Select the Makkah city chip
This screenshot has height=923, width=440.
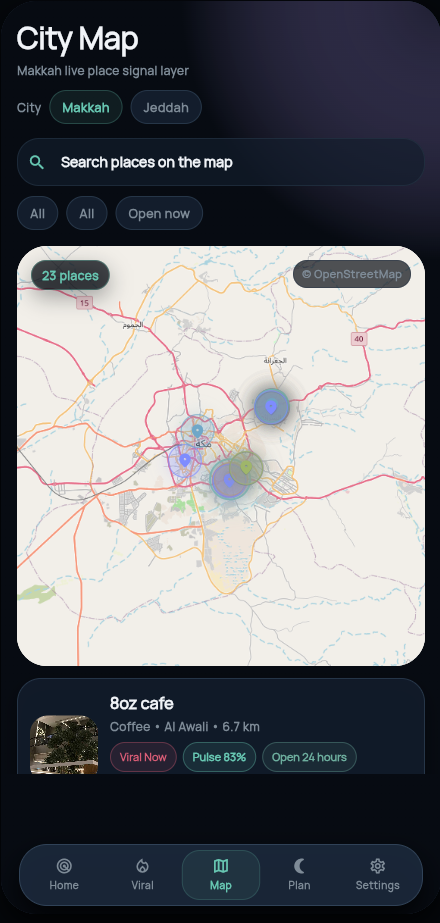click(86, 108)
